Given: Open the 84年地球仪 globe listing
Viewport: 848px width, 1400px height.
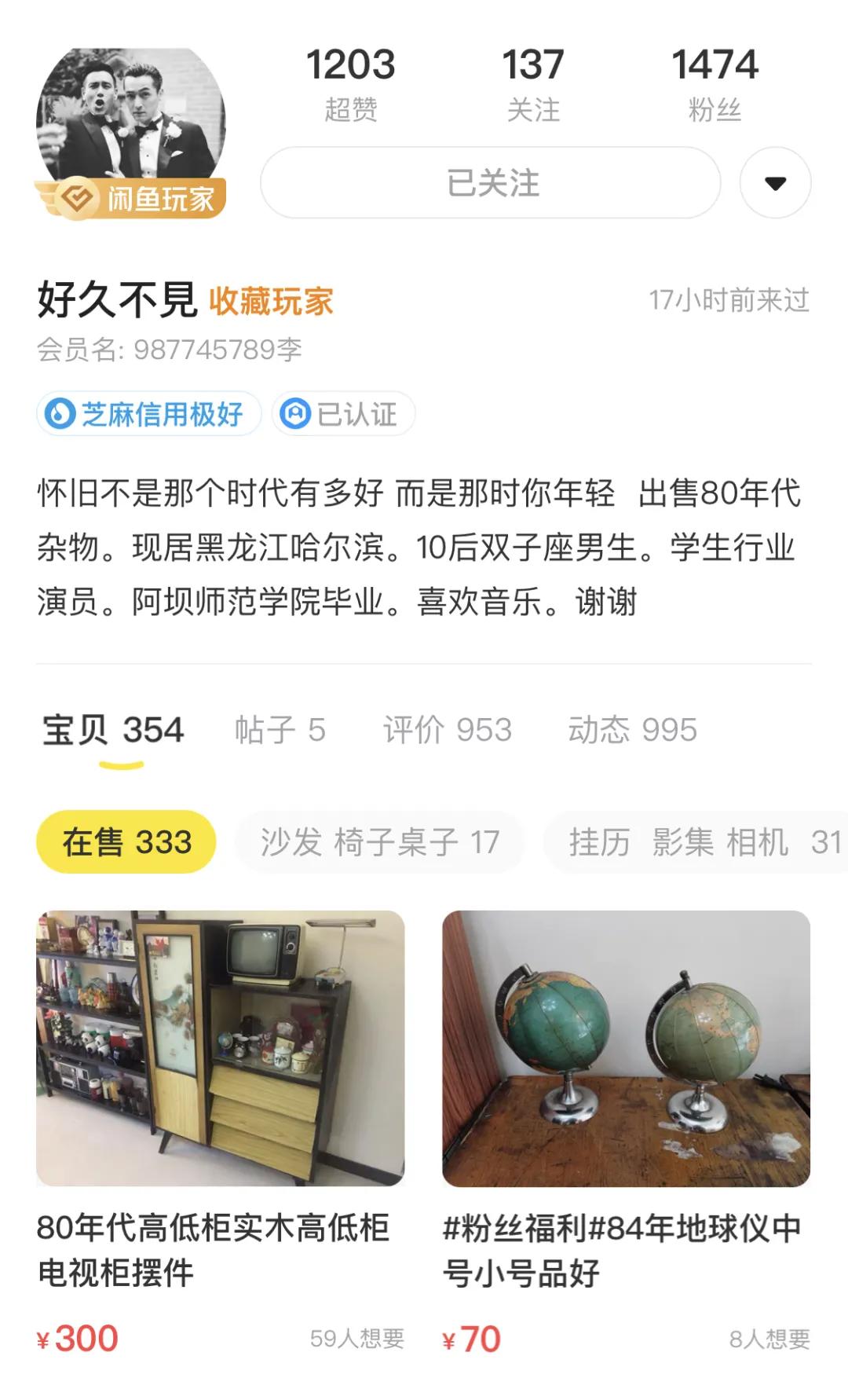Looking at the screenshot, I should point(626,1049).
